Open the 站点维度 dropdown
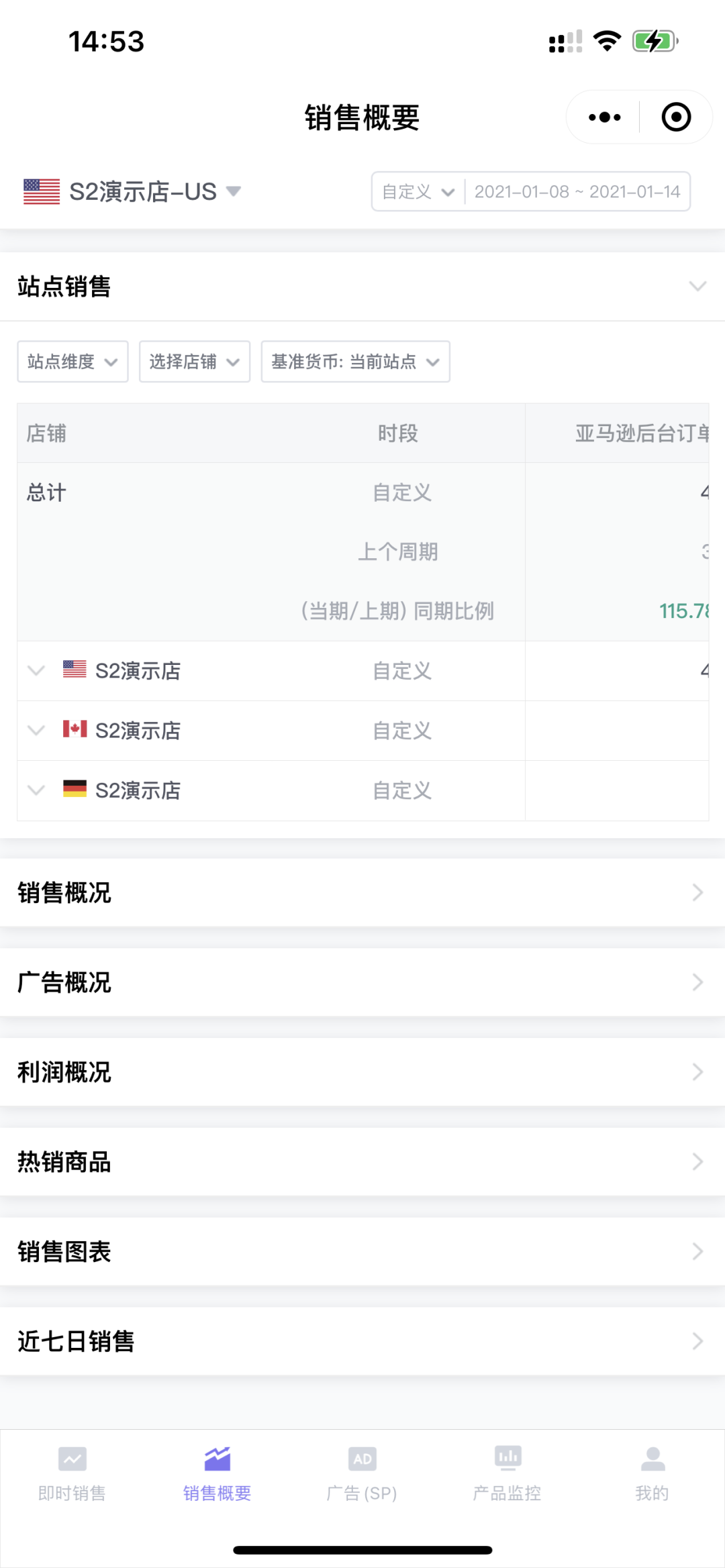The width and height of the screenshot is (725, 1568). (x=72, y=362)
